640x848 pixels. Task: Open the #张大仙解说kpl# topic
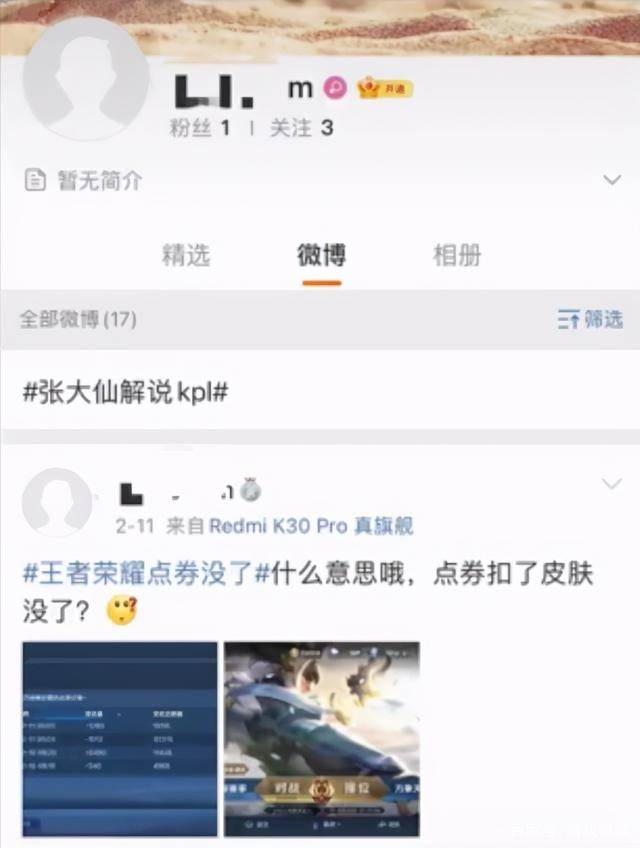(x=126, y=393)
